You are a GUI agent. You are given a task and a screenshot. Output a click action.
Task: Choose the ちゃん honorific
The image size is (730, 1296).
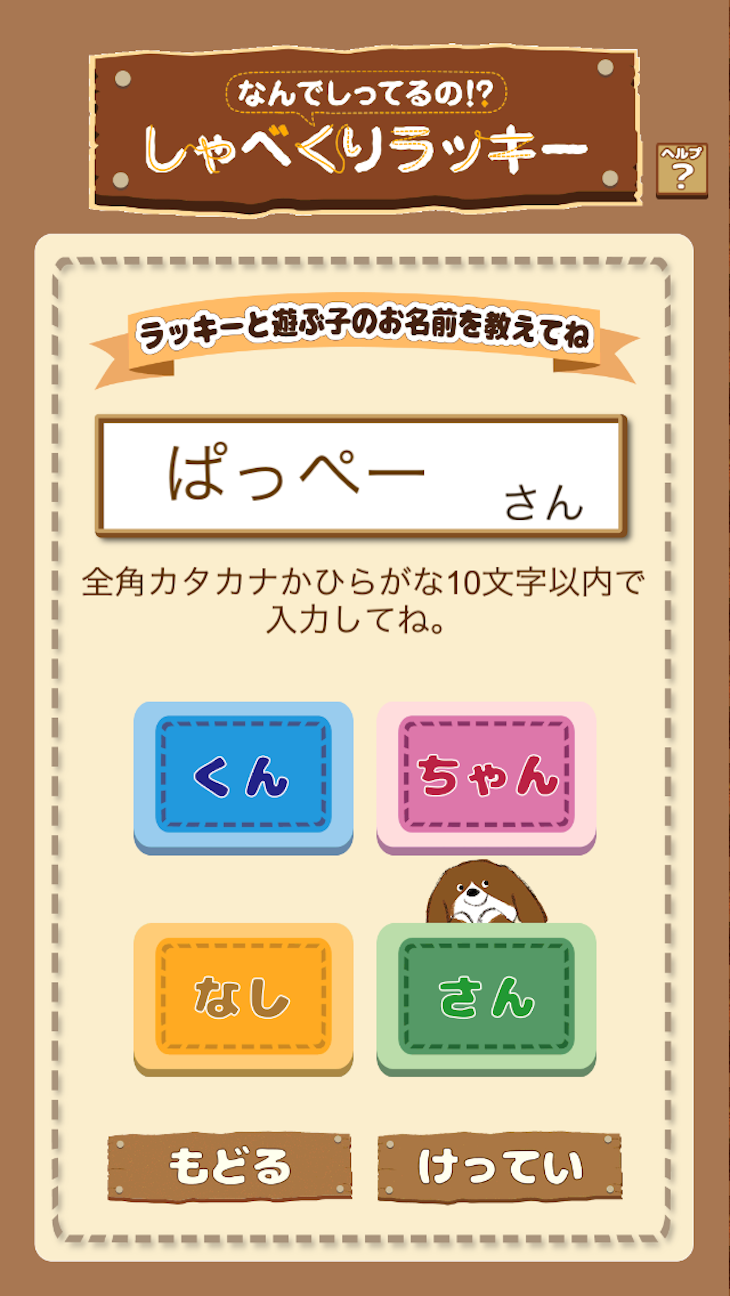[486, 776]
